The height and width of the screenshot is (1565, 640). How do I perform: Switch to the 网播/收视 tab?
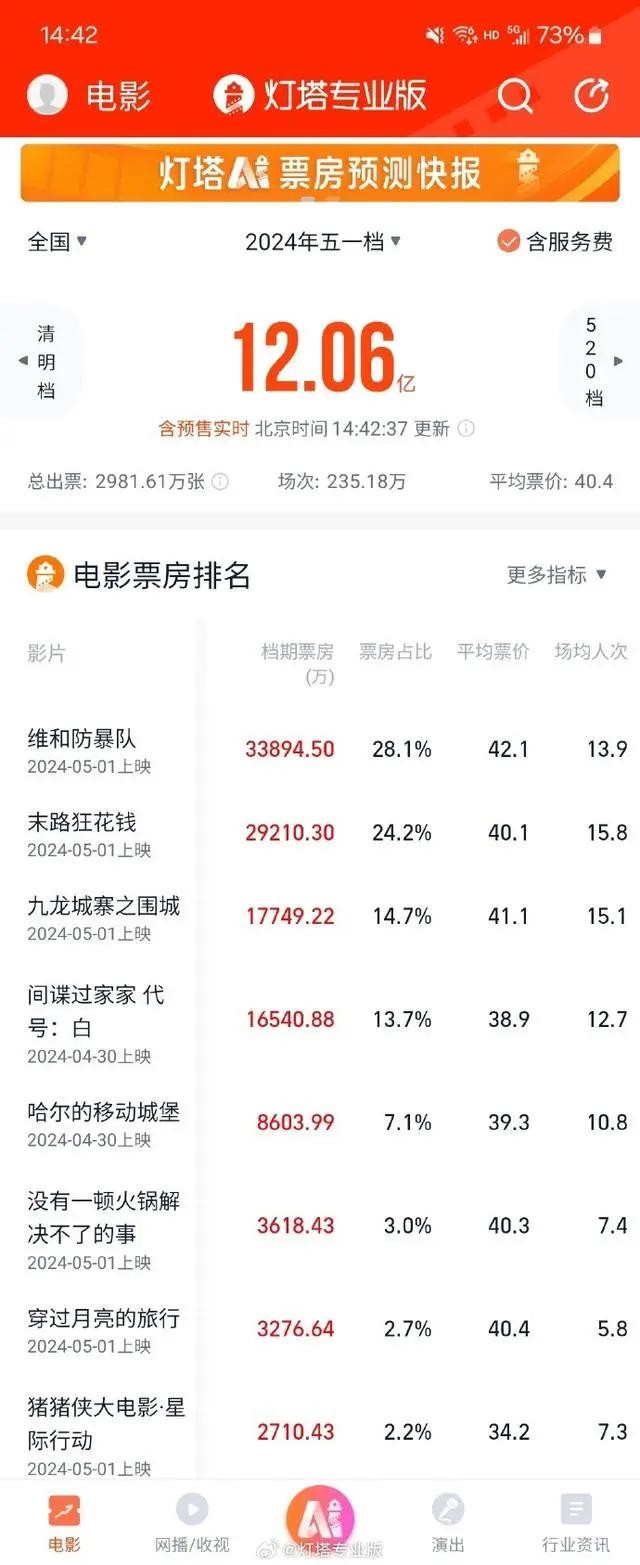[192, 1522]
